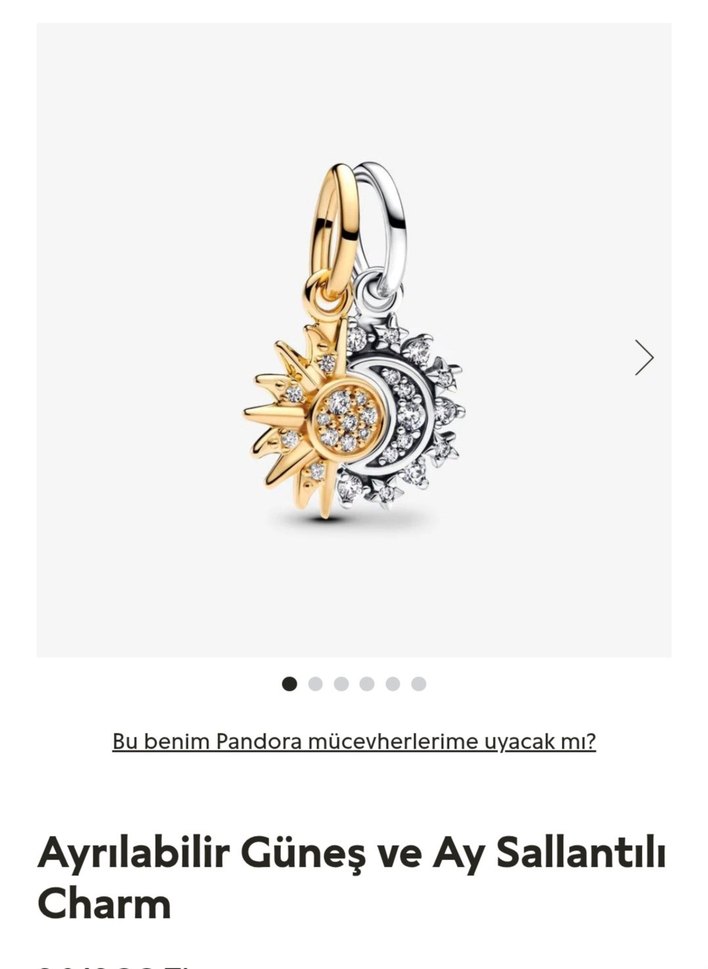
Task: Show the next product image with the arrow
Action: click(x=644, y=357)
